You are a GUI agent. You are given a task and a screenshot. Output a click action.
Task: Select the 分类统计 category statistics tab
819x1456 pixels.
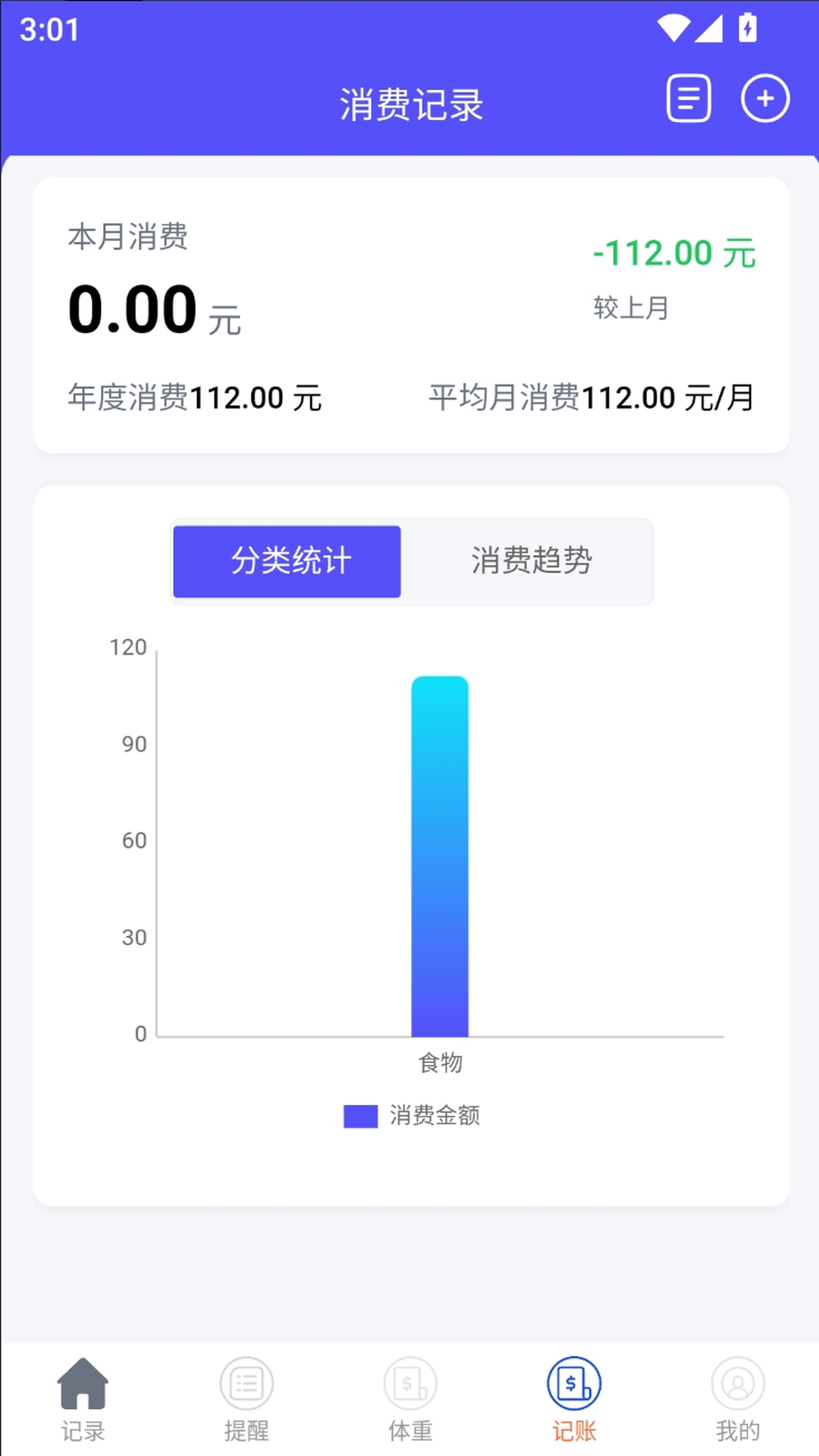coord(287,561)
